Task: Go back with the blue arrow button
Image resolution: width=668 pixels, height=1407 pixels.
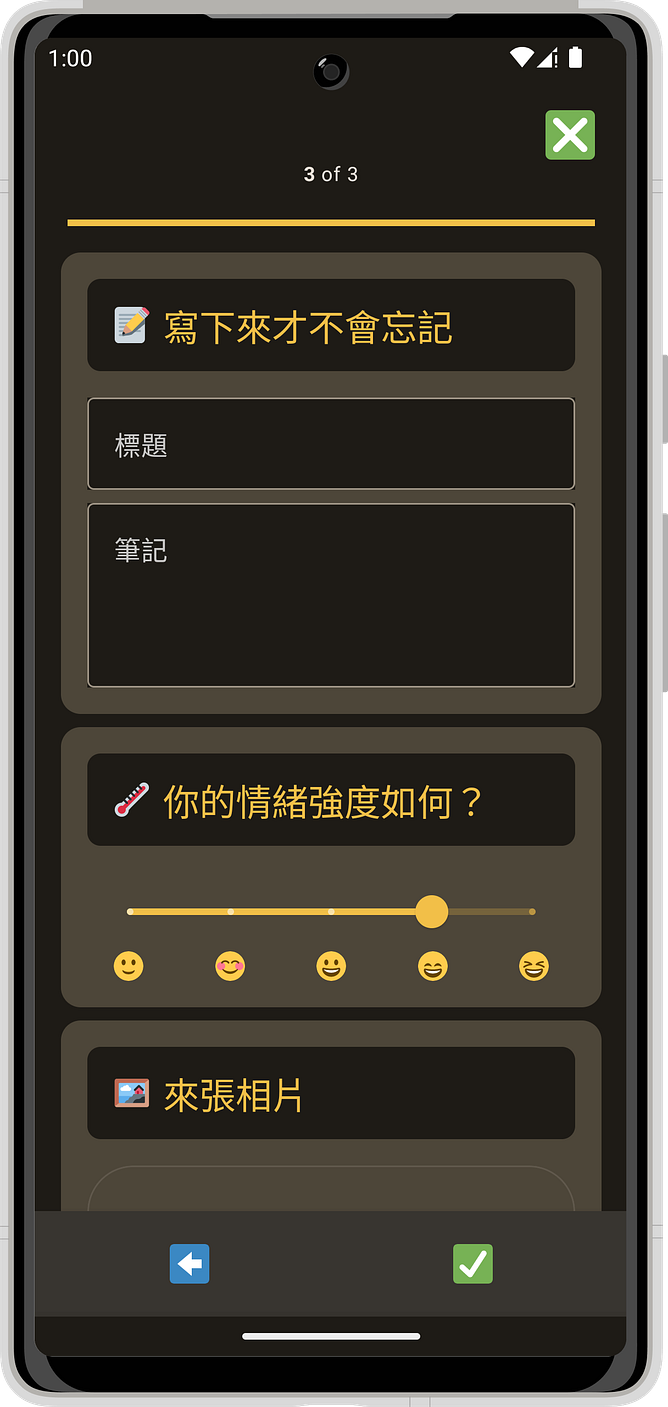Action: pyautogui.click(x=189, y=1264)
